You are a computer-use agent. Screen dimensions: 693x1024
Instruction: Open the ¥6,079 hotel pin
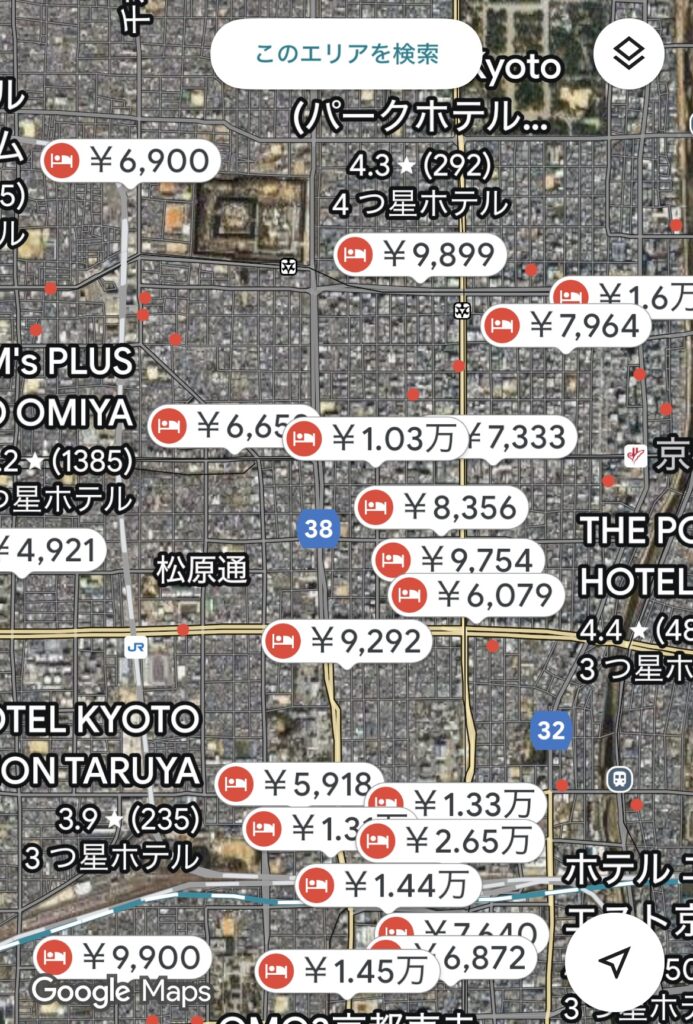(x=473, y=596)
